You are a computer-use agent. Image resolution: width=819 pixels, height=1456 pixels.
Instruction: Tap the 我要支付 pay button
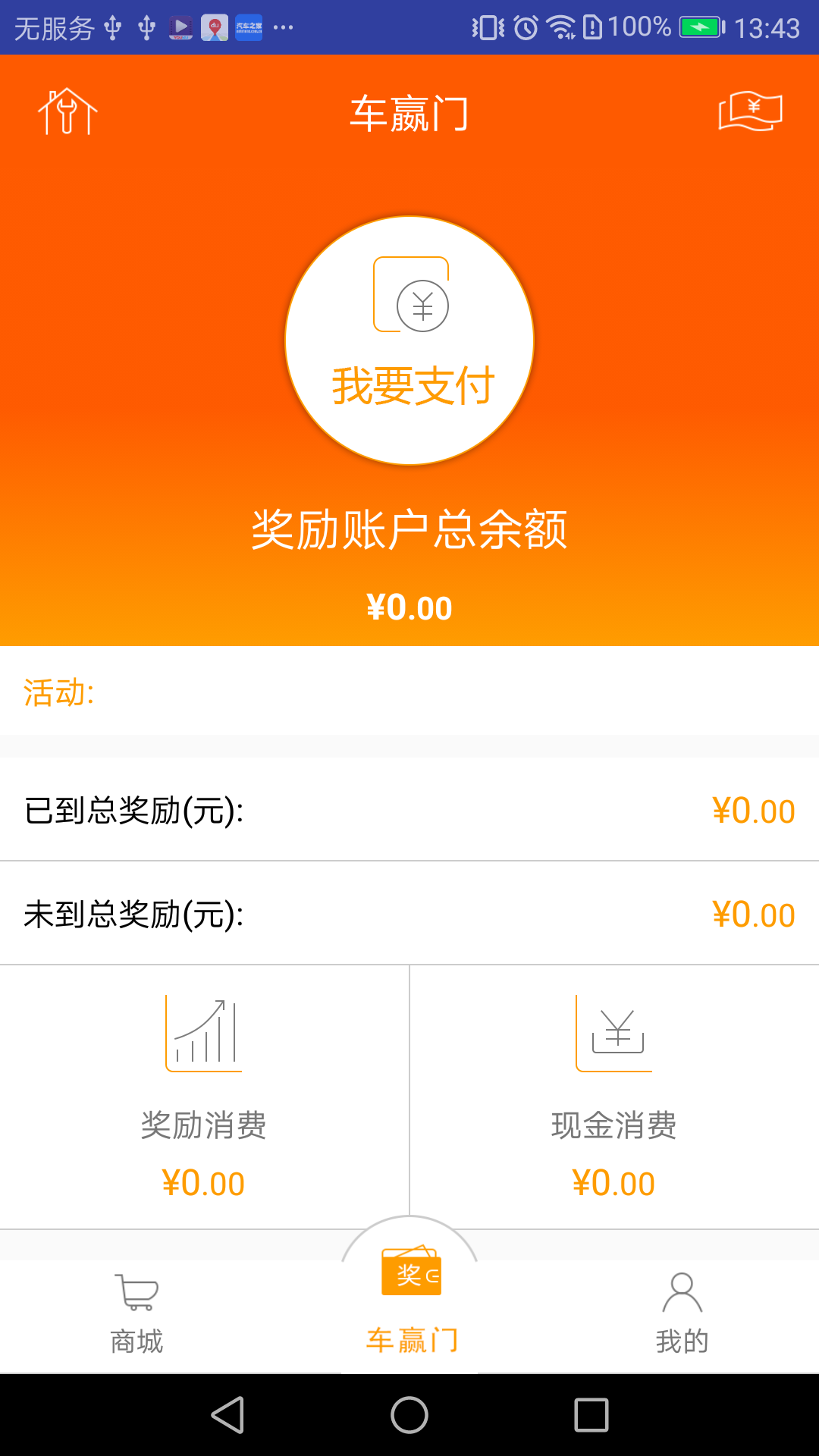[409, 340]
